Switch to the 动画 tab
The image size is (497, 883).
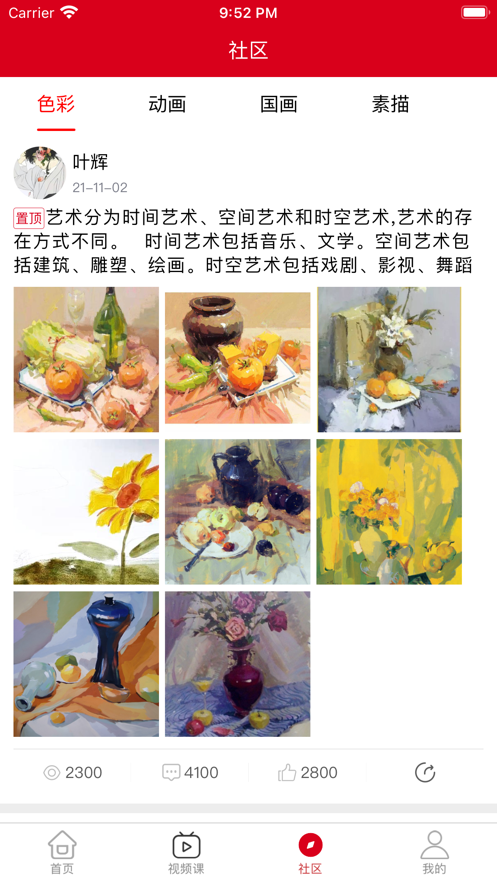click(x=167, y=104)
